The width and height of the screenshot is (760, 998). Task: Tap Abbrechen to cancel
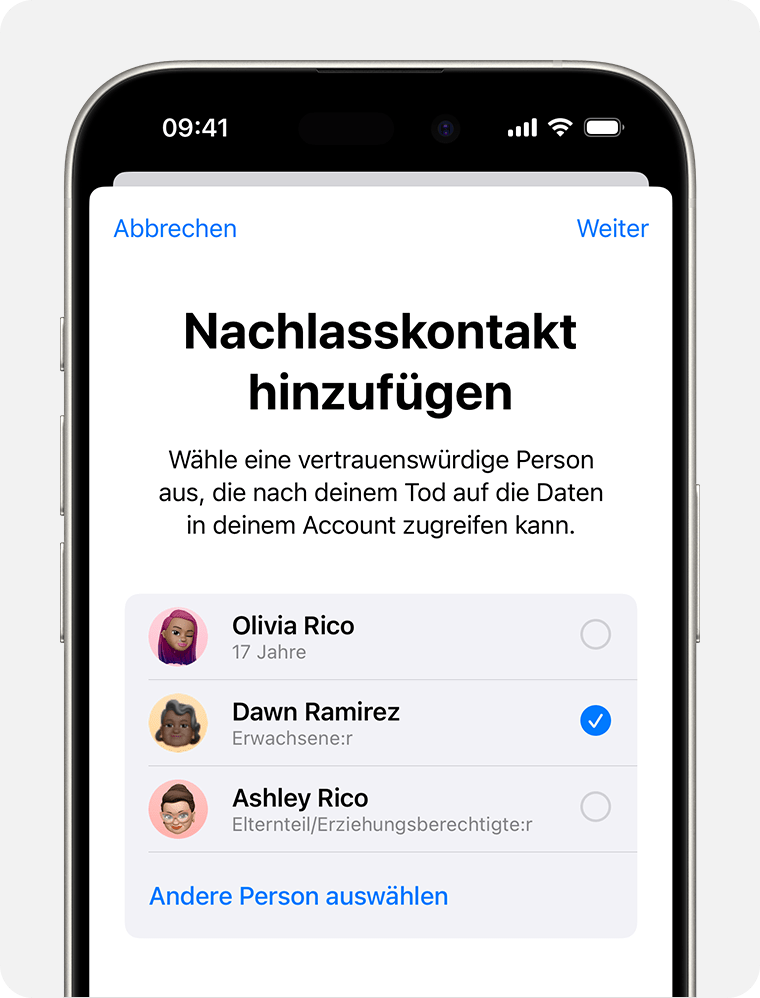click(x=175, y=228)
